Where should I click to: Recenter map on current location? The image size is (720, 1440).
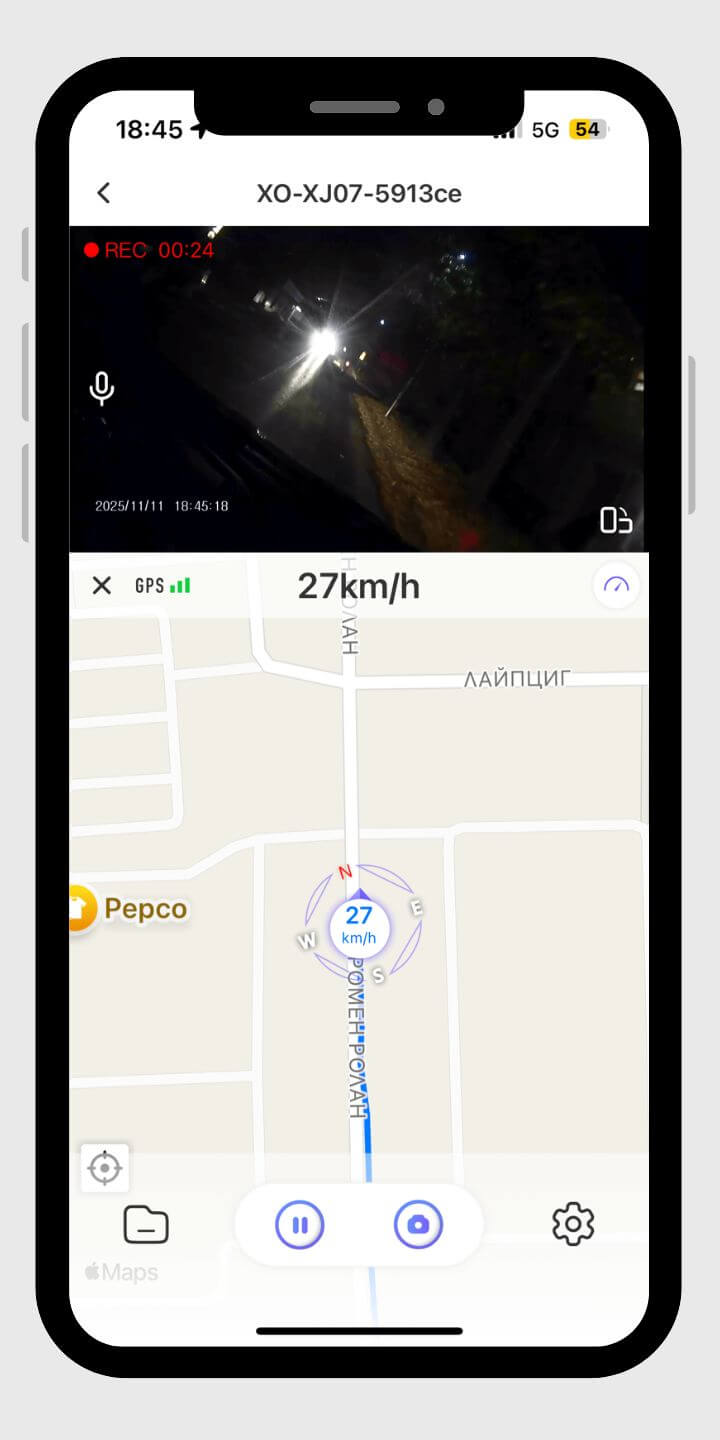tap(105, 1168)
